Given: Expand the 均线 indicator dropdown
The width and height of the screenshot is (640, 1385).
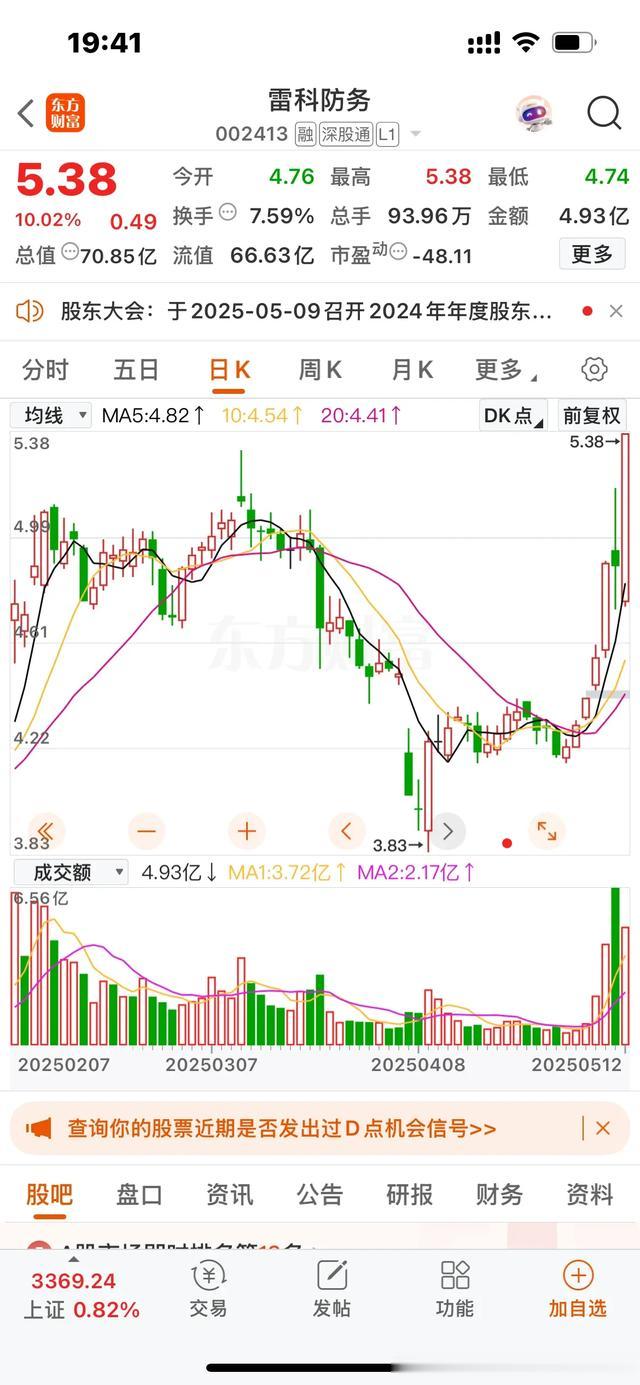Looking at the screenshot, I should tap(51, 415).
